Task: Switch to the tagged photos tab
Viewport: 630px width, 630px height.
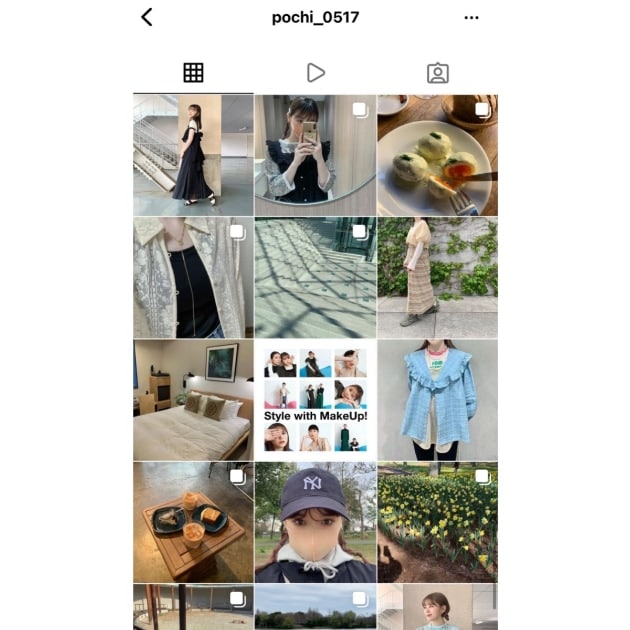Action: point(437,72)
